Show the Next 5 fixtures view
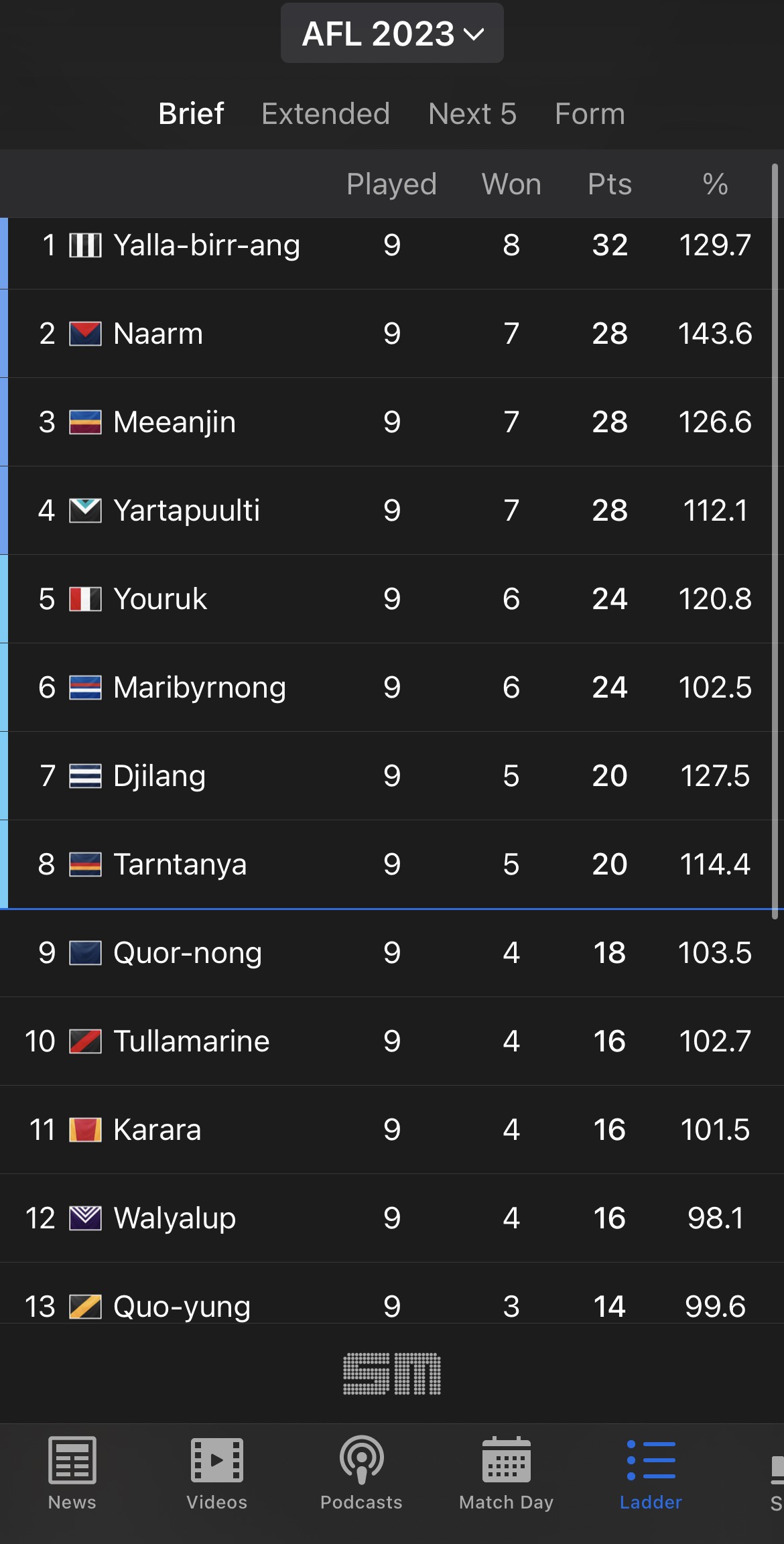Image resolution: width=784 pixels, height=1544 pixels. coord(472,114)
